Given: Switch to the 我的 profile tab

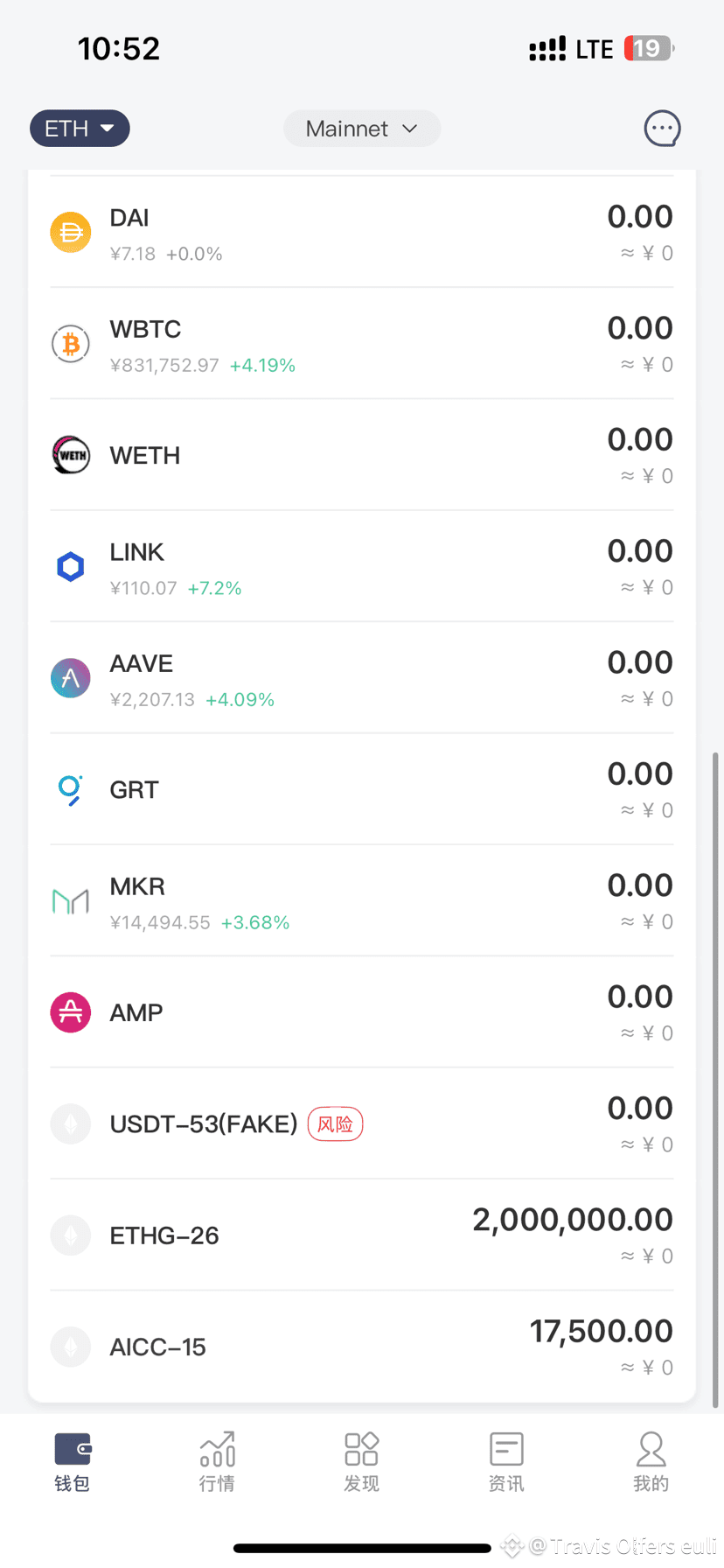Looking at the screenshot, I should coord(651,1461).
